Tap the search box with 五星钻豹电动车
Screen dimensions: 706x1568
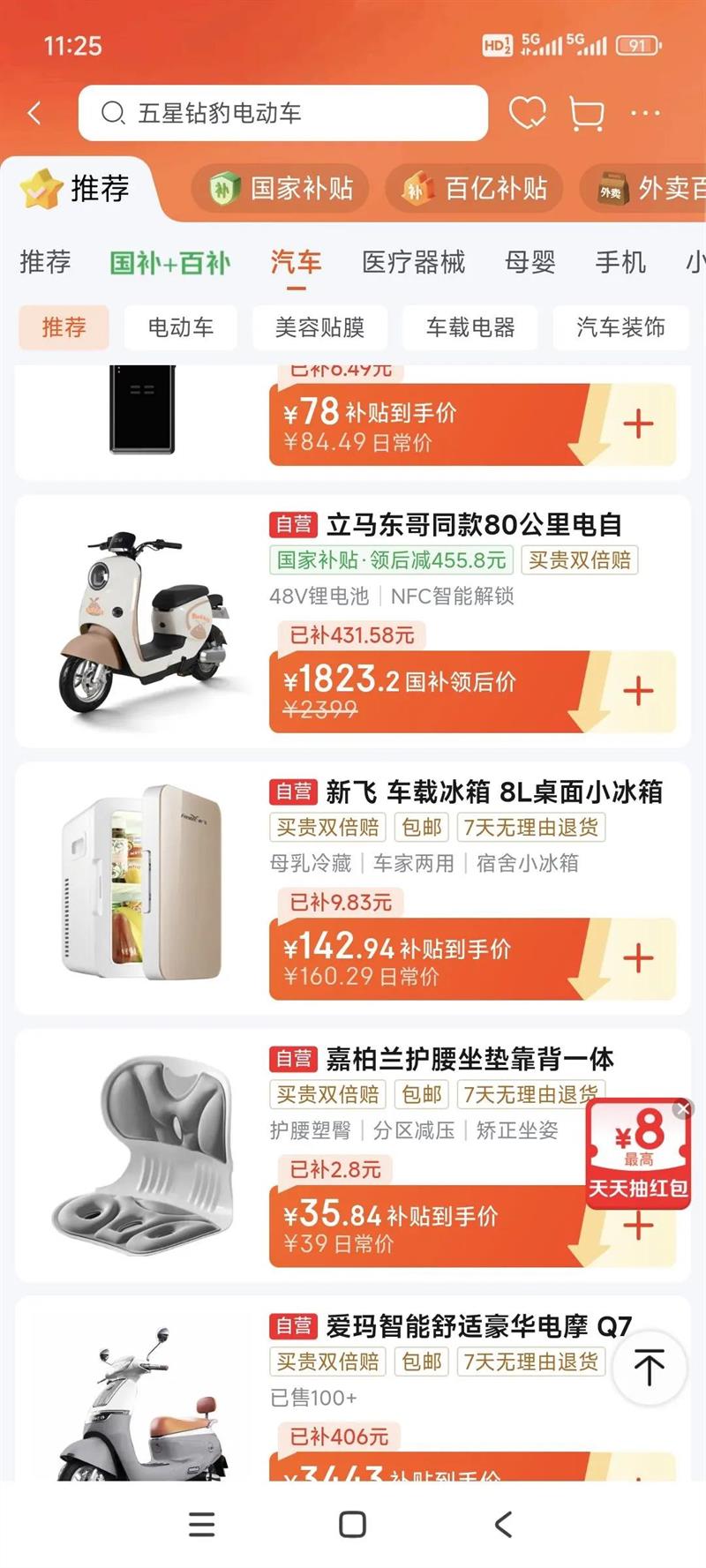(282, 113)
